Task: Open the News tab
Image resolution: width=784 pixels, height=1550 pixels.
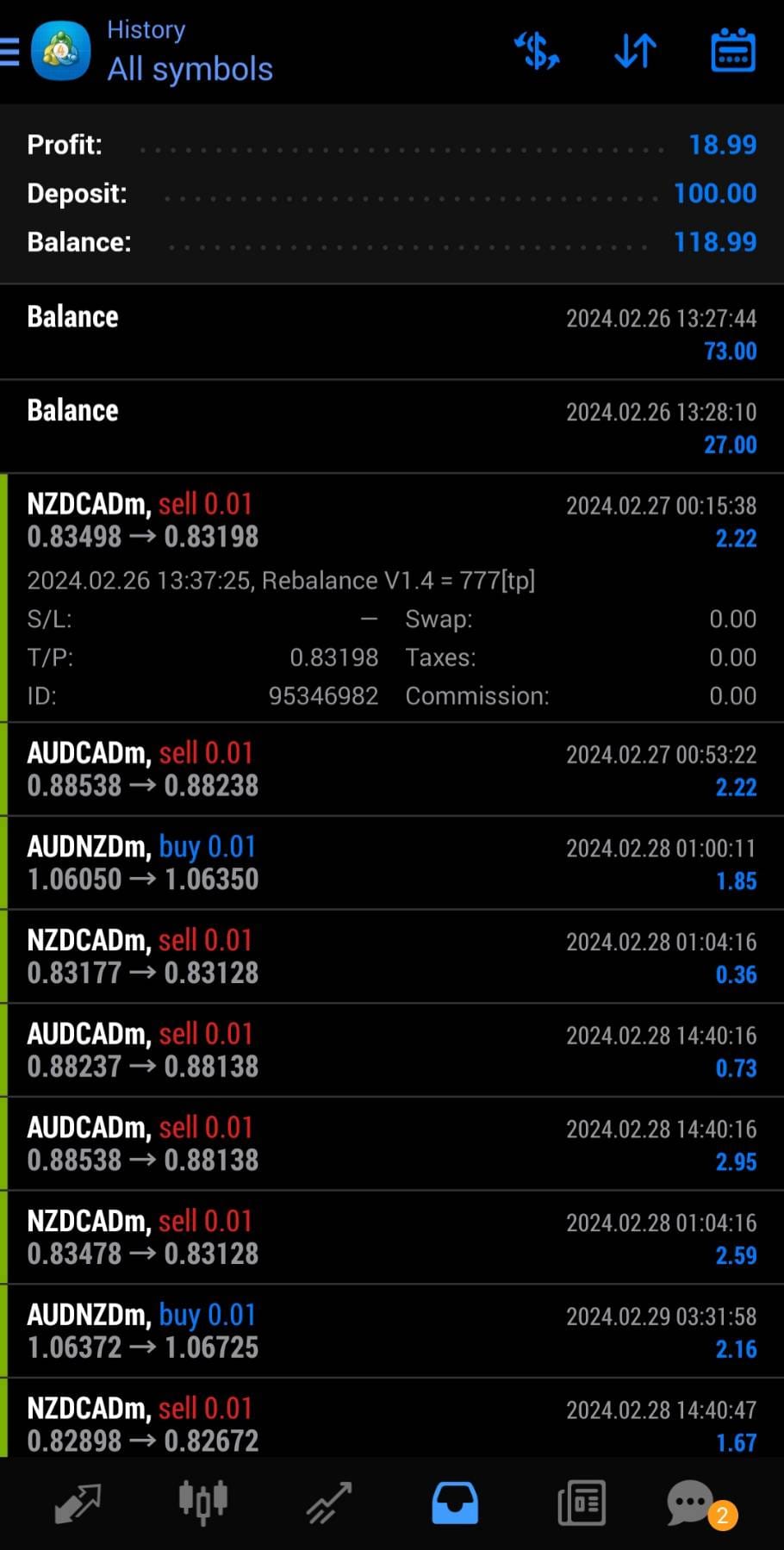Action: coord(582,1503)
